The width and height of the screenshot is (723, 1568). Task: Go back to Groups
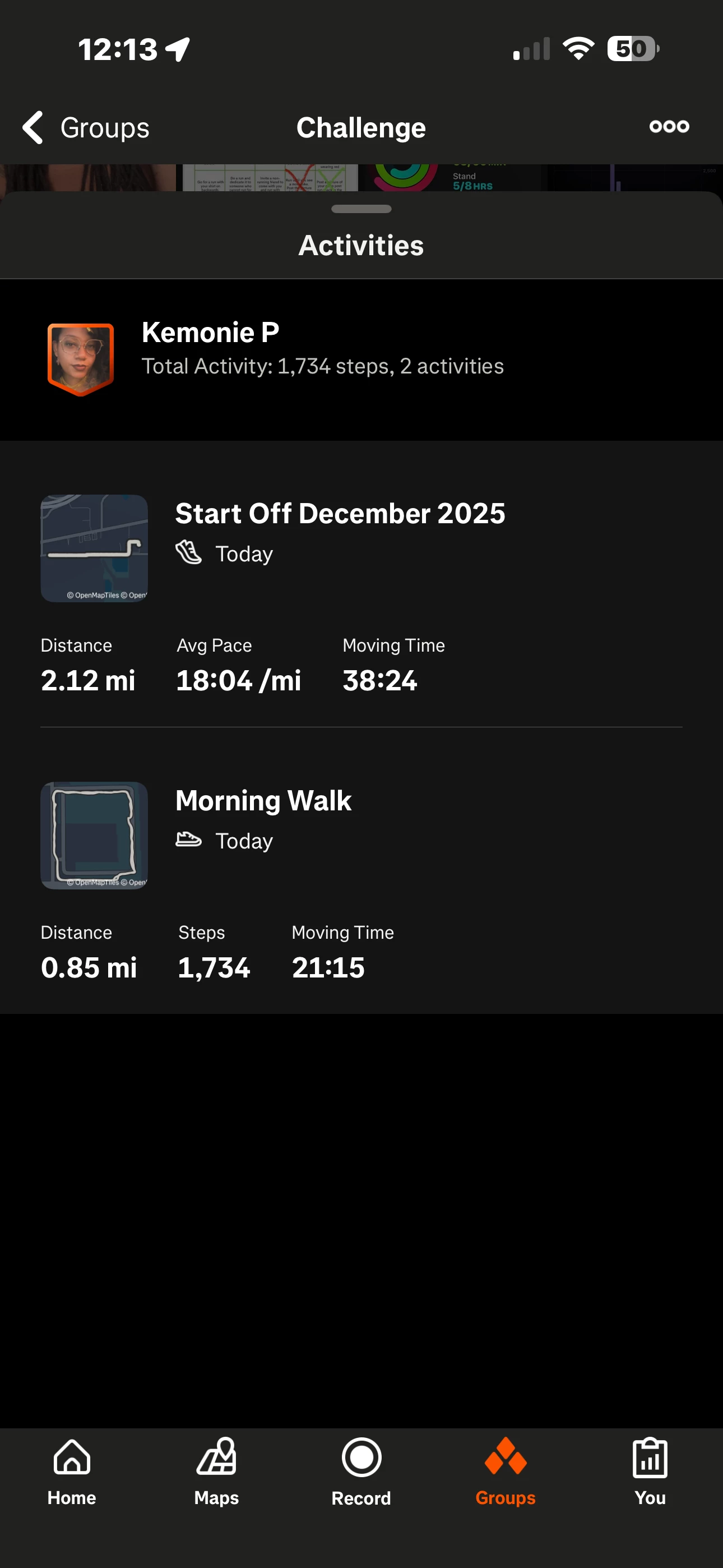(x=85, y=128)
